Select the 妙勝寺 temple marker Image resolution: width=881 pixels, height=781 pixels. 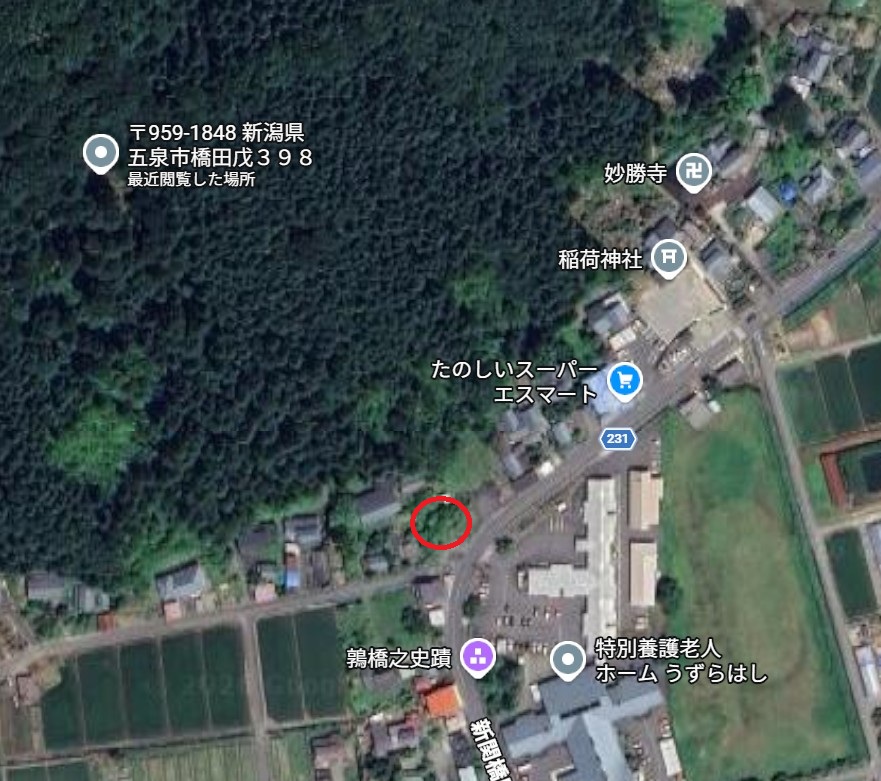point(693,172)
